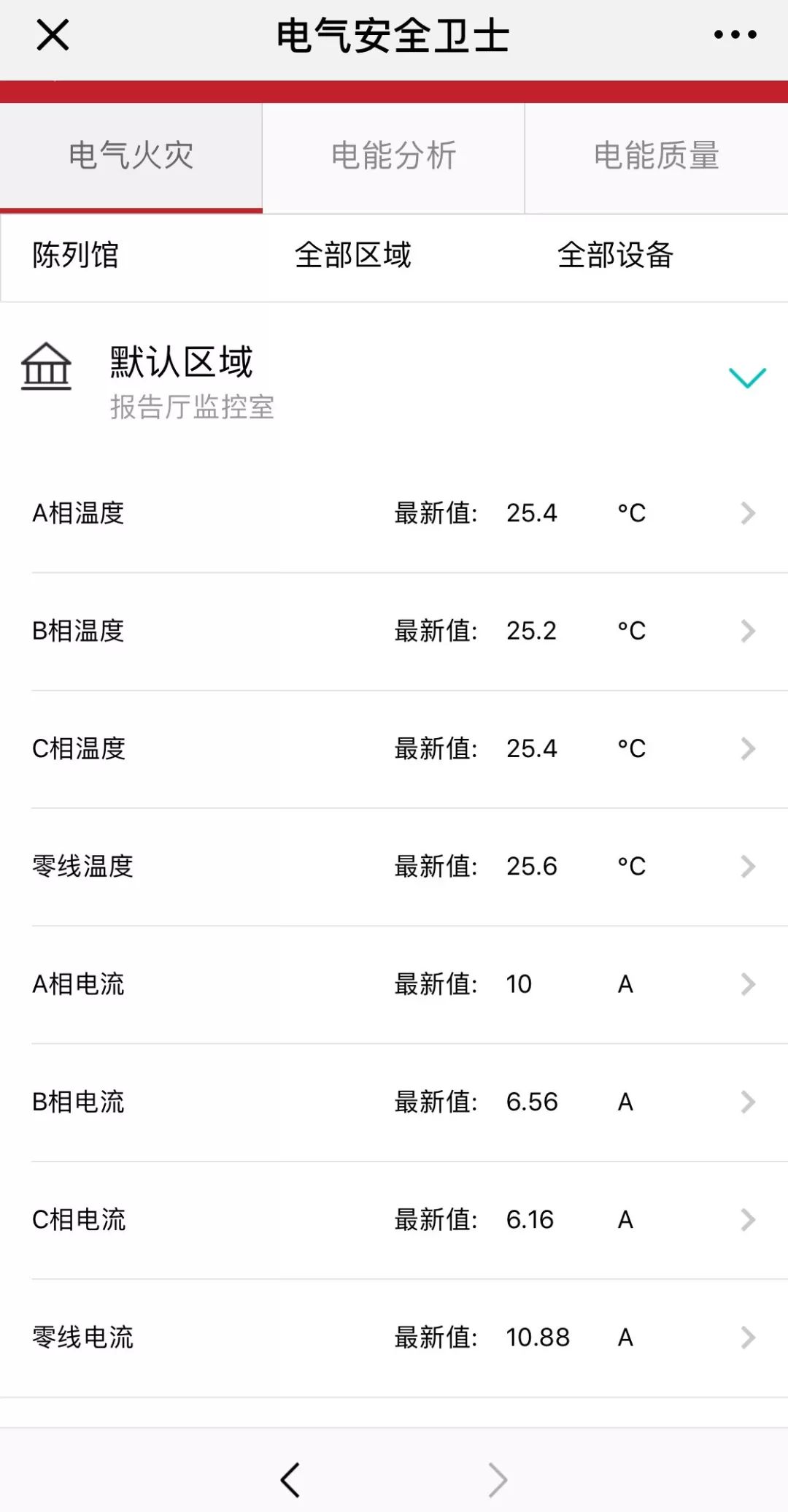Open A相电流 details
This screenshot has width=788, height=1512.
click(x=394, y=984)
